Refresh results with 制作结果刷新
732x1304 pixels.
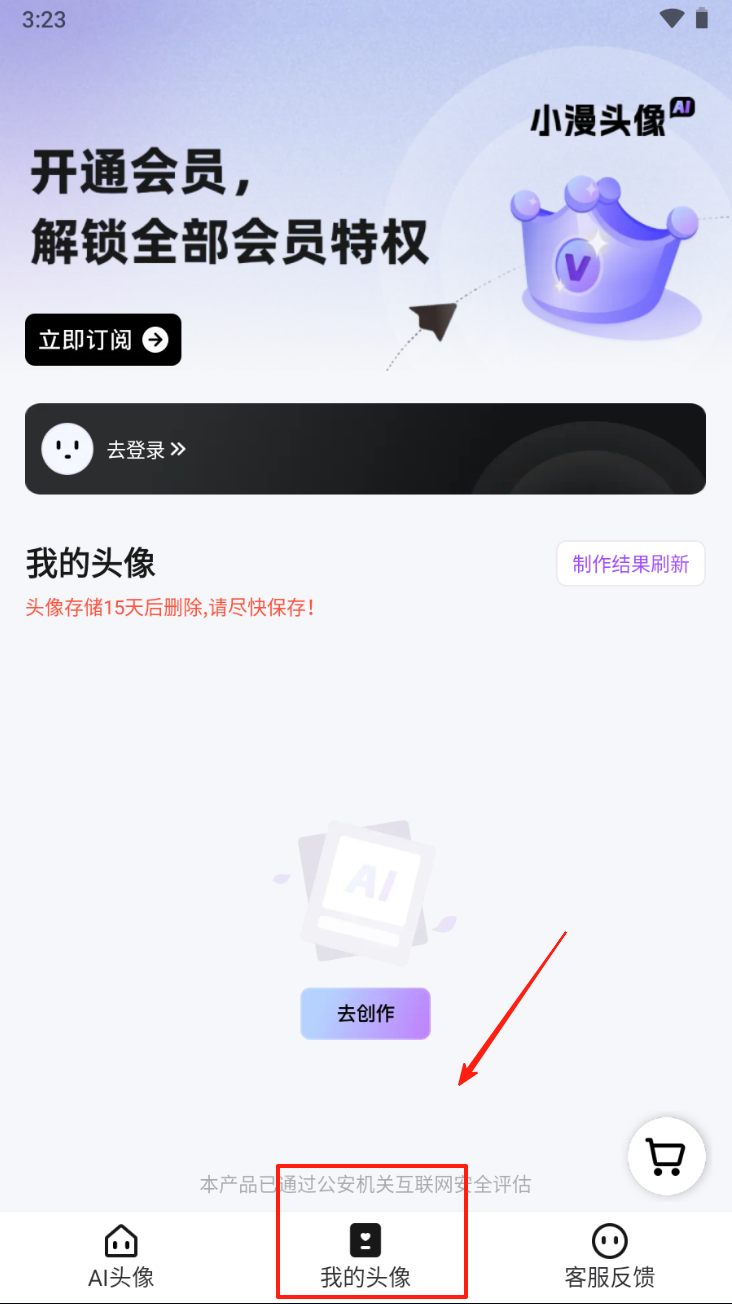tap(630, 564)
